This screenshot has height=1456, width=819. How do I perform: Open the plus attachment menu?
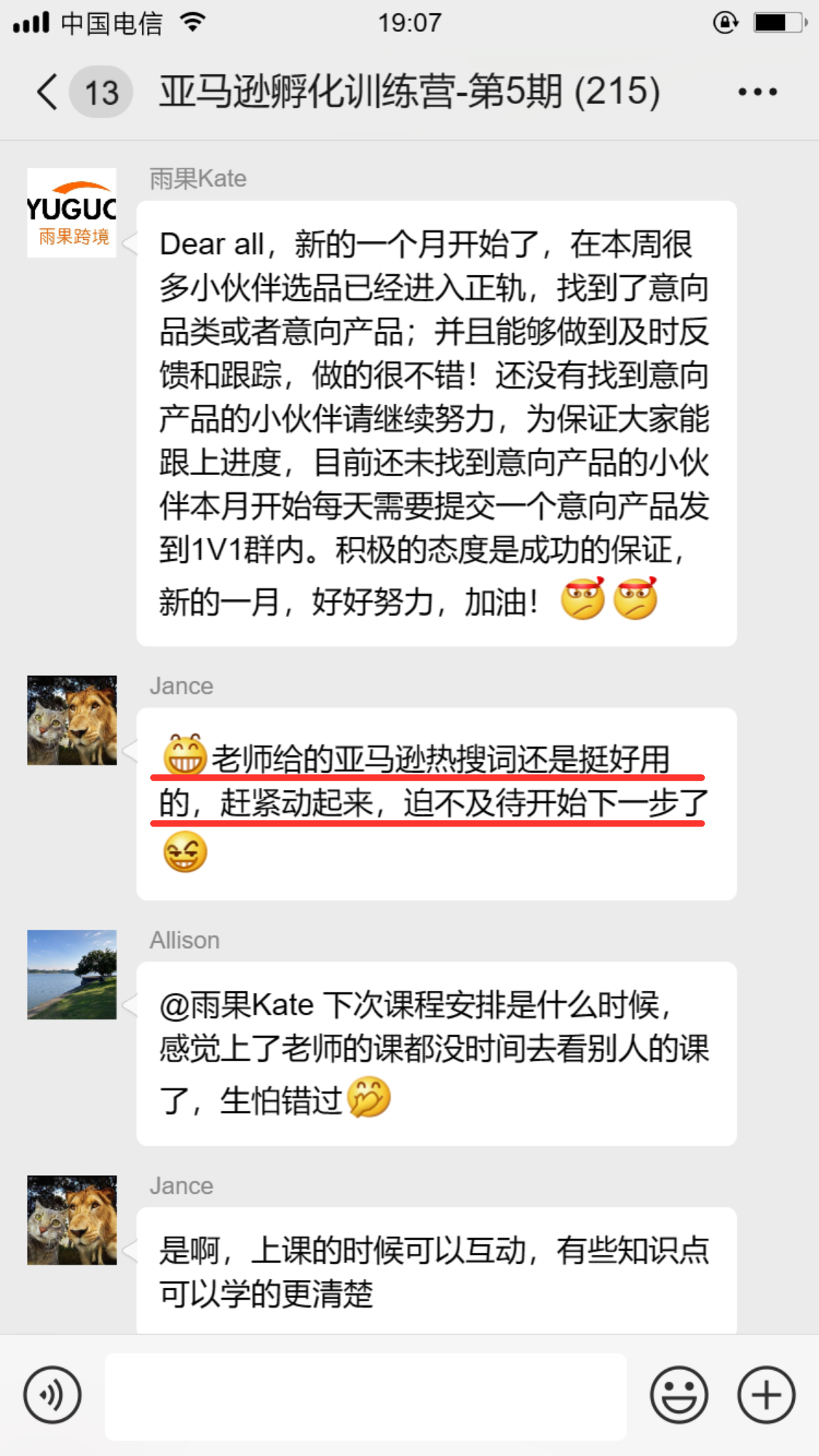coord(766,1395)
